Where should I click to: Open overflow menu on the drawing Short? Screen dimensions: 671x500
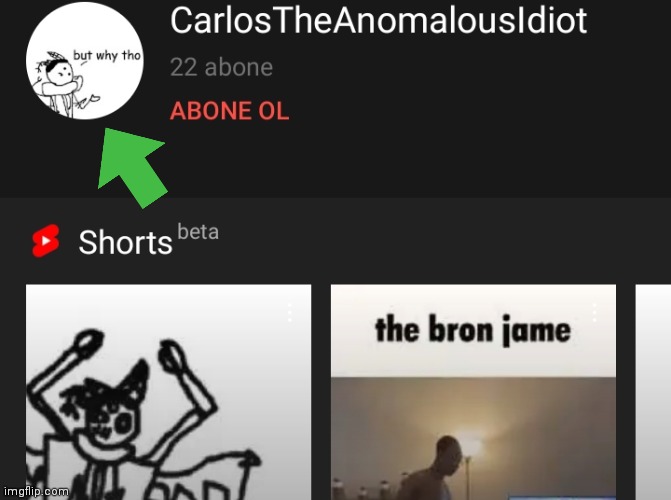pyautogui.click(x=290, y=313)
